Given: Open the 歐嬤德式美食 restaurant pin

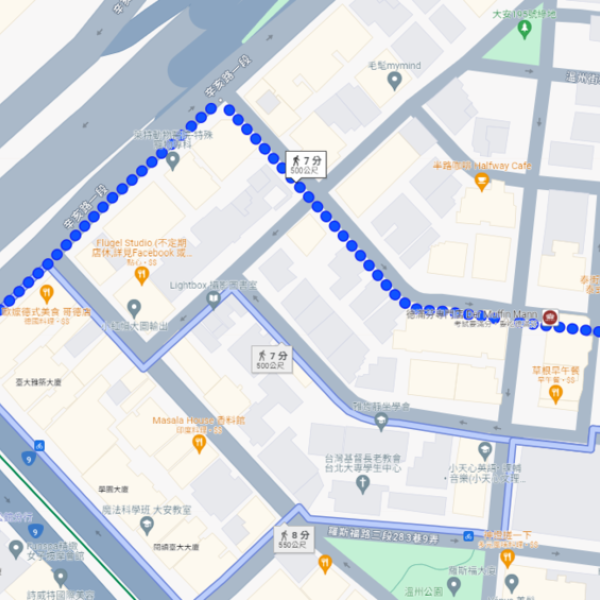Looking at the screenshot, I should [x=46, y=294].
